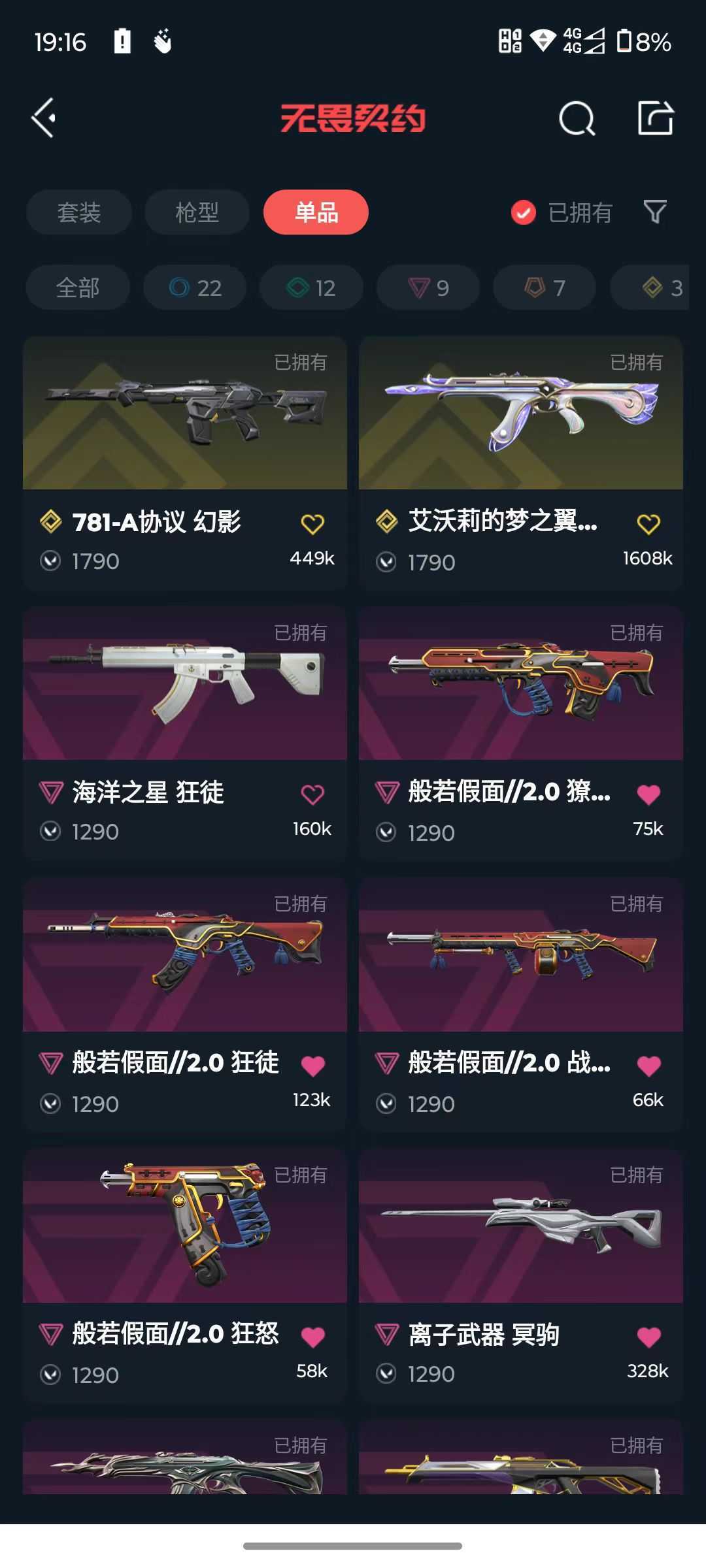Filter by orange tier chip showing 7
Image resolution: width=706 pixels, height=1568 pixels.
[x=545, y=287]
